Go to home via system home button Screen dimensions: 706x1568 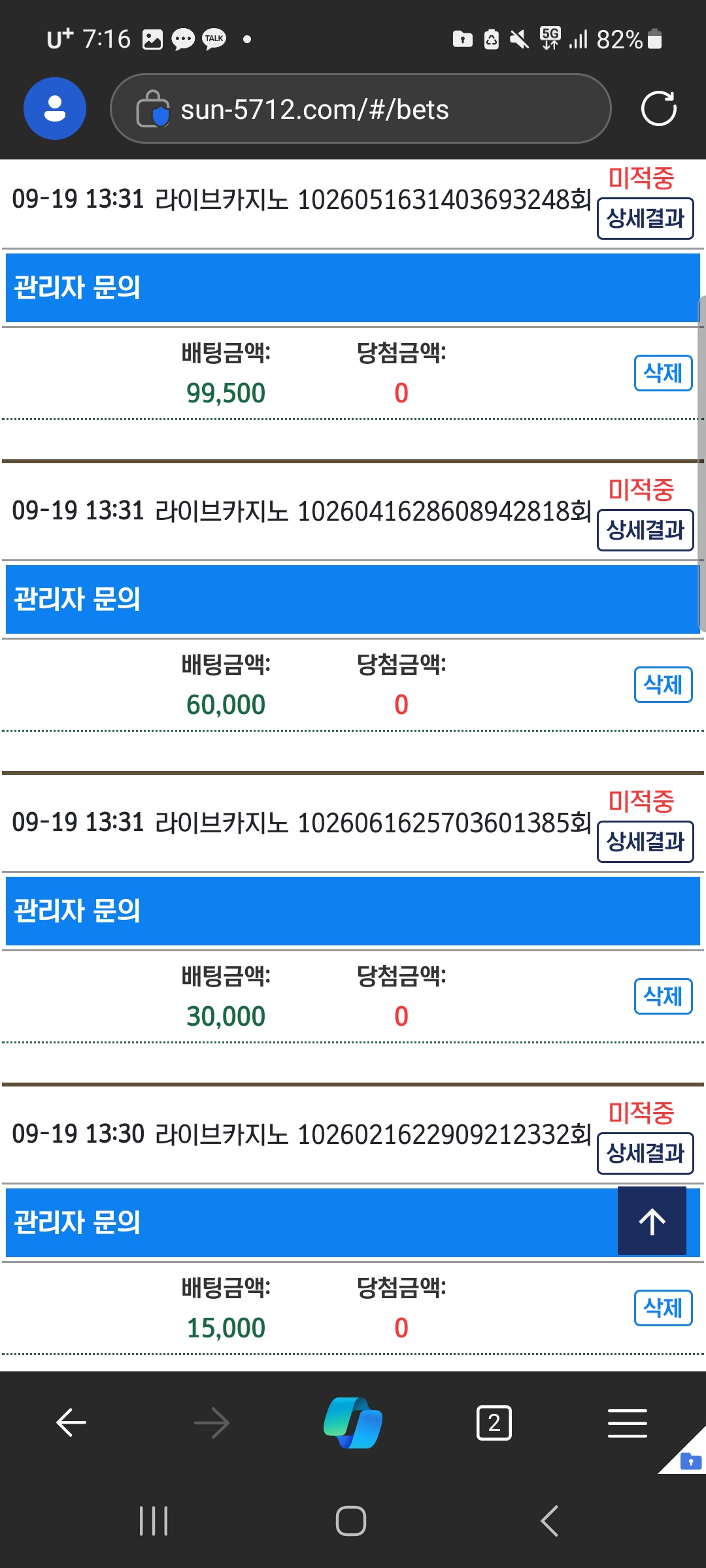point(351,1521)
